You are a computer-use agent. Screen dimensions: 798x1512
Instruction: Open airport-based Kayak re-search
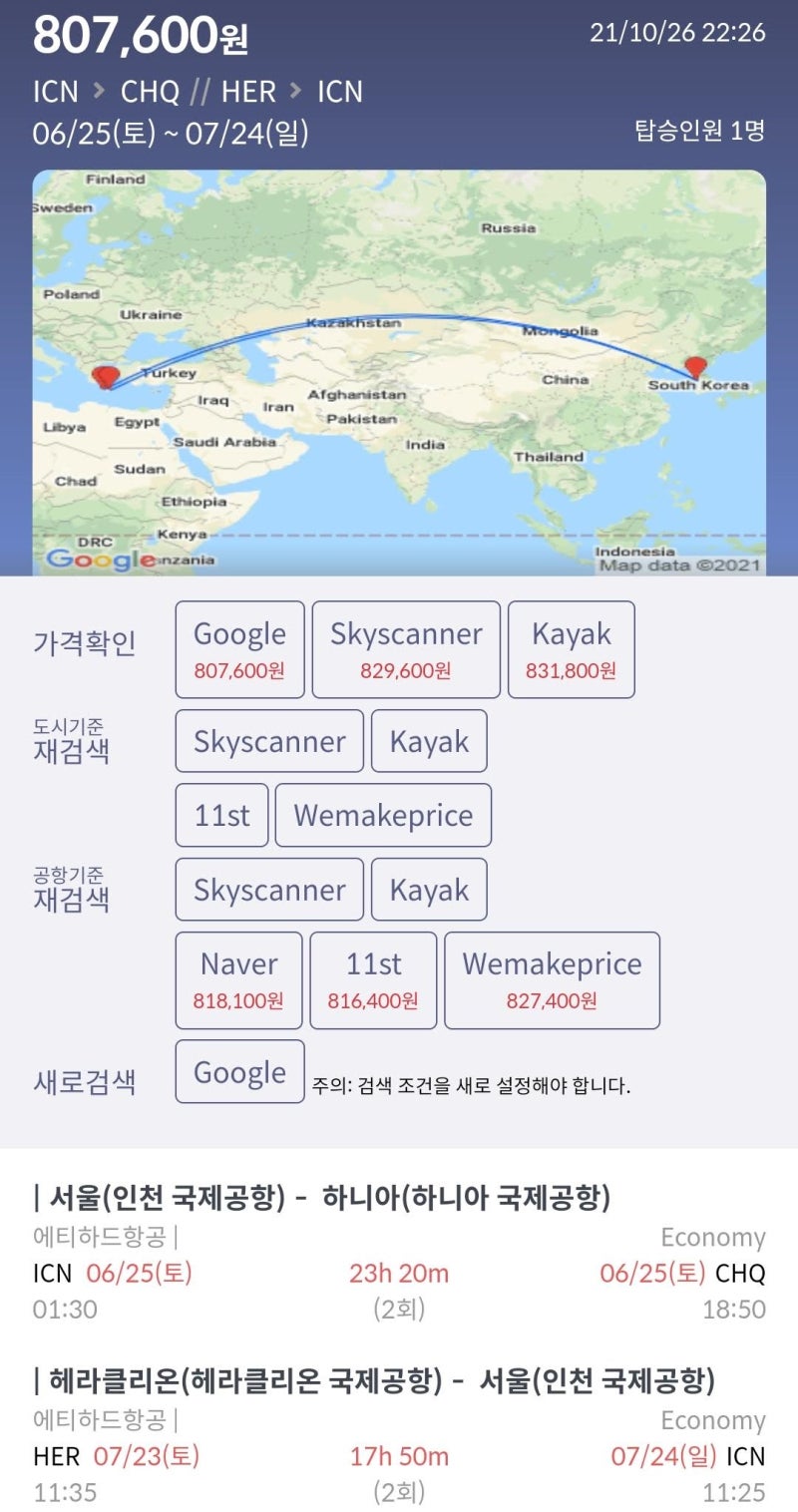[429, 889]
